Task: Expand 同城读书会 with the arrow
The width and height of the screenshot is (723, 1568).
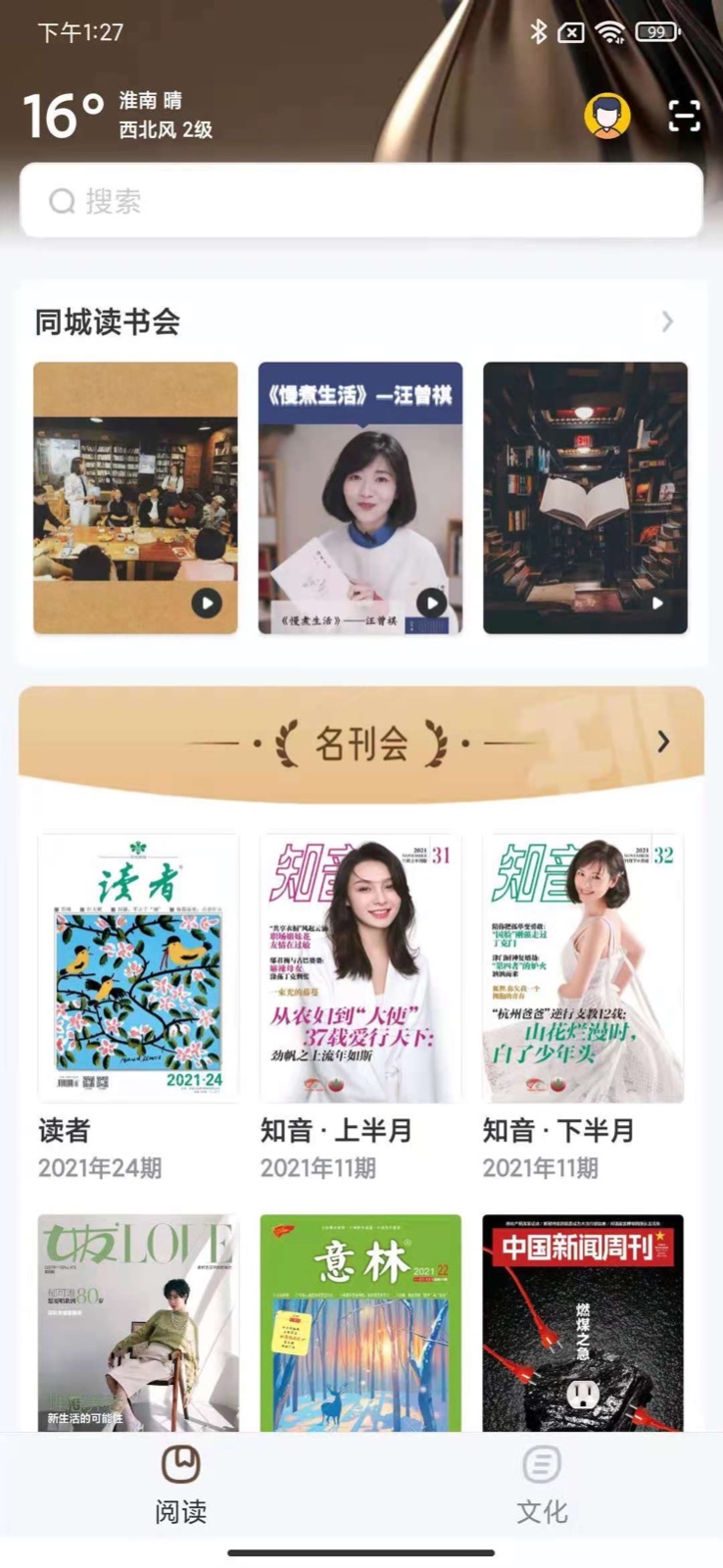Action: pos(667,321)
